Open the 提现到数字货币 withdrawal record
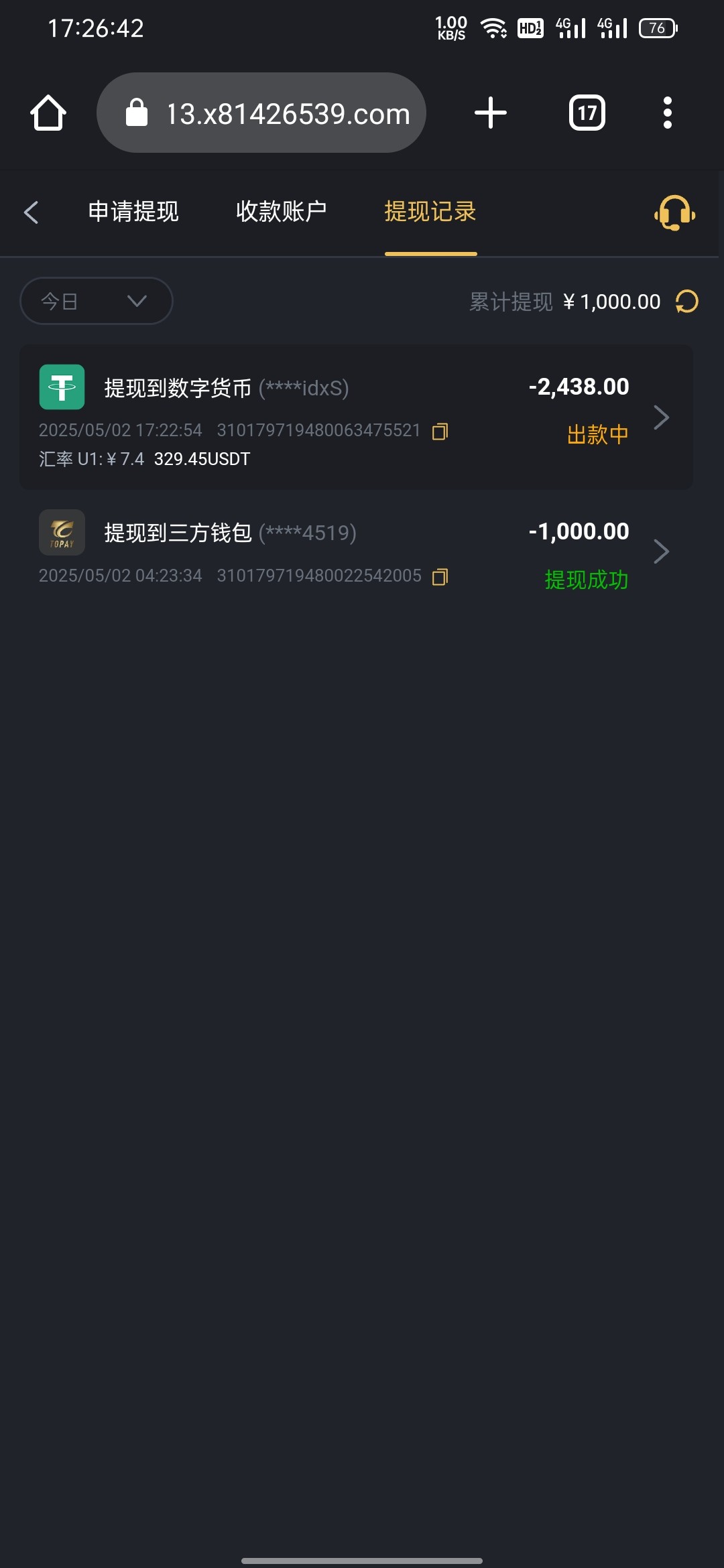 pos(357,417)
